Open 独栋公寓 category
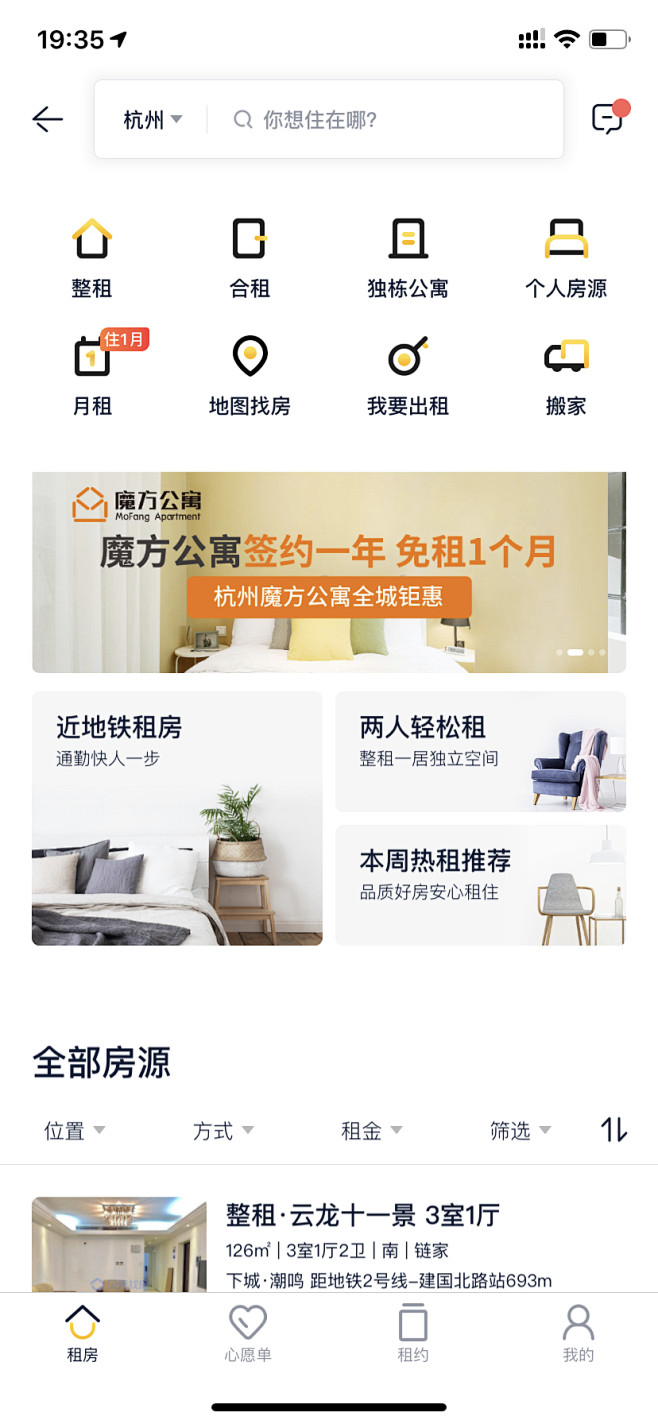The width and height of the screenshot is (658, 1424). click(407, 259)
